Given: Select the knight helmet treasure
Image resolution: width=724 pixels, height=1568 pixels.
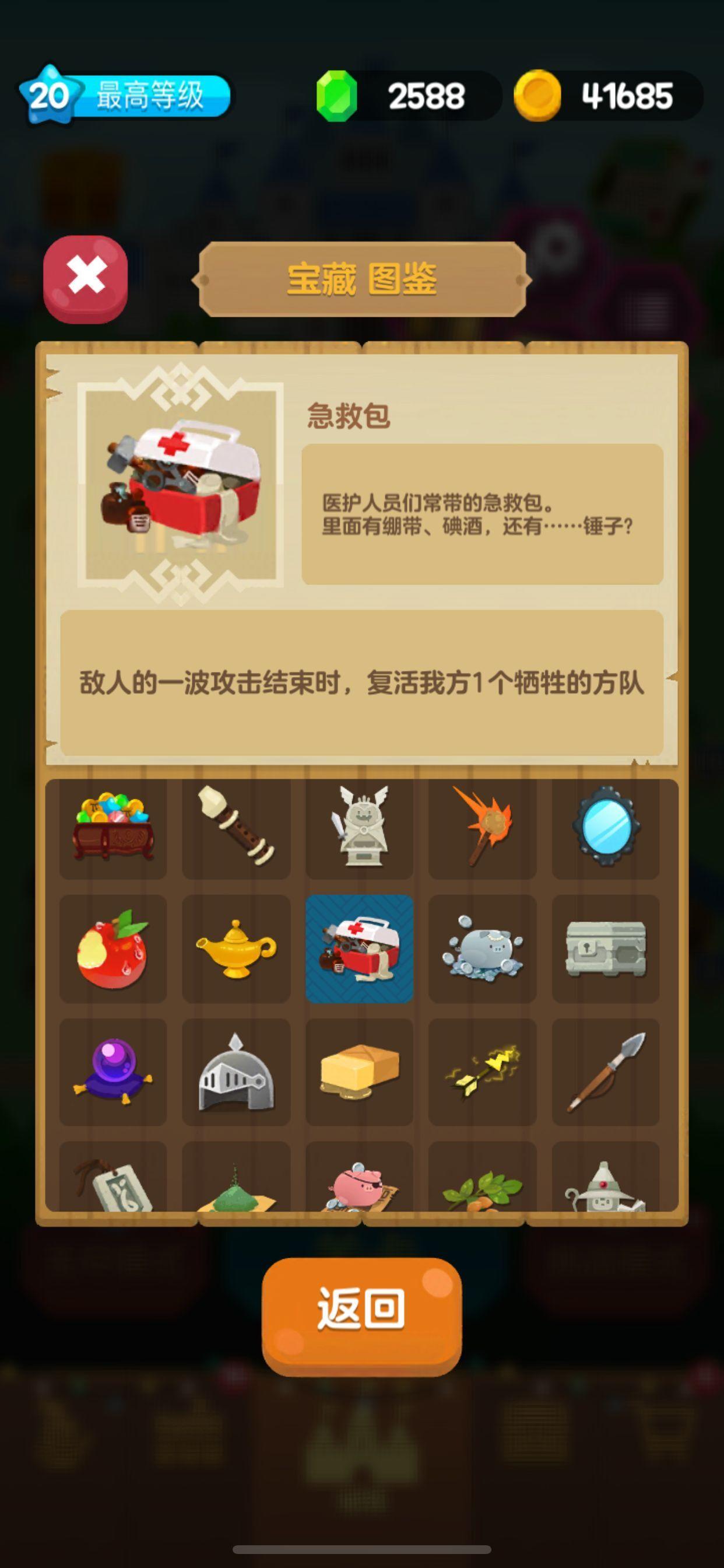Looking at the screenshot, I should click(x=236, y=1072).
